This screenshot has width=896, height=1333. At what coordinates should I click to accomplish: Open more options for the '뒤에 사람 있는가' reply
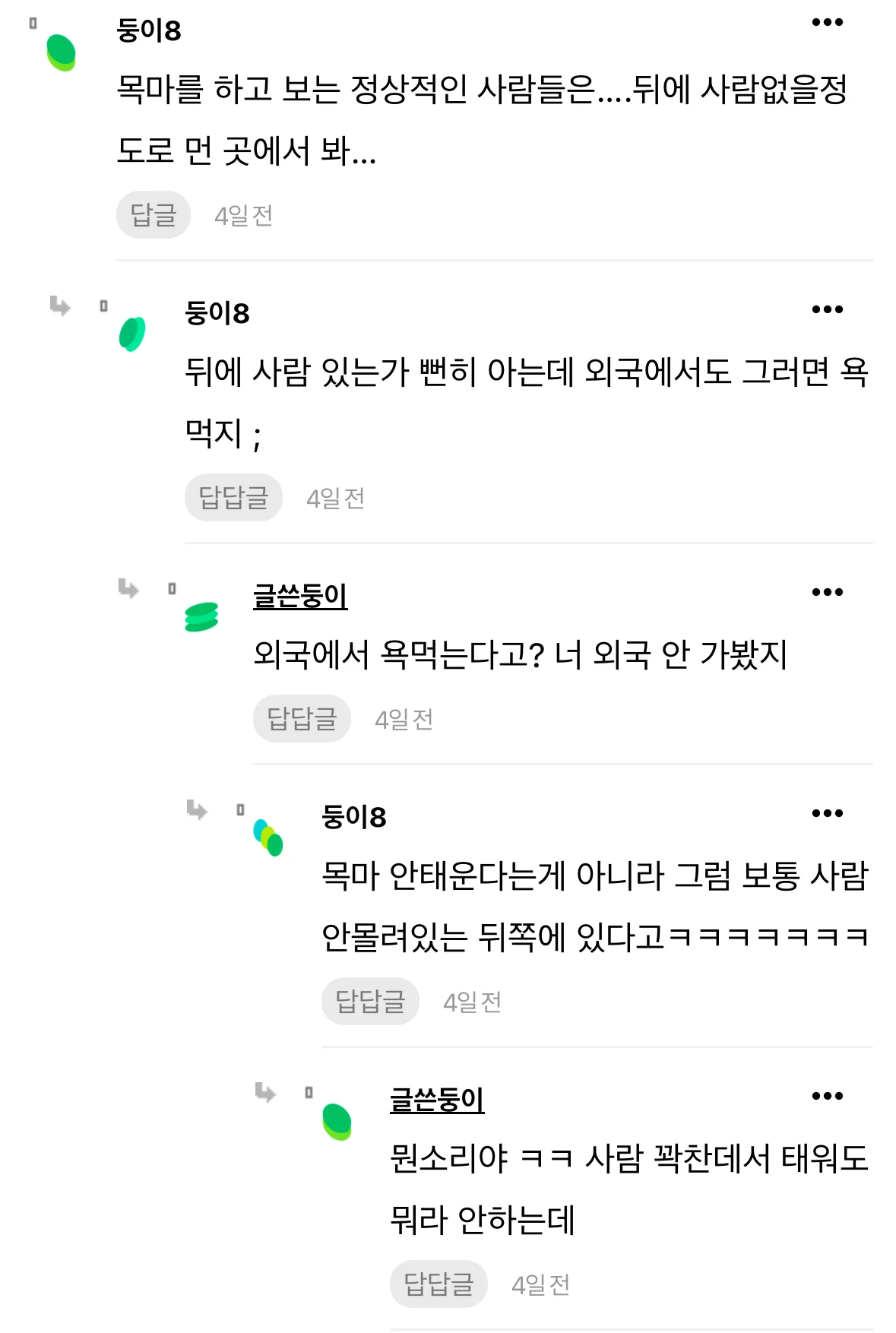(x=827, y=310)
